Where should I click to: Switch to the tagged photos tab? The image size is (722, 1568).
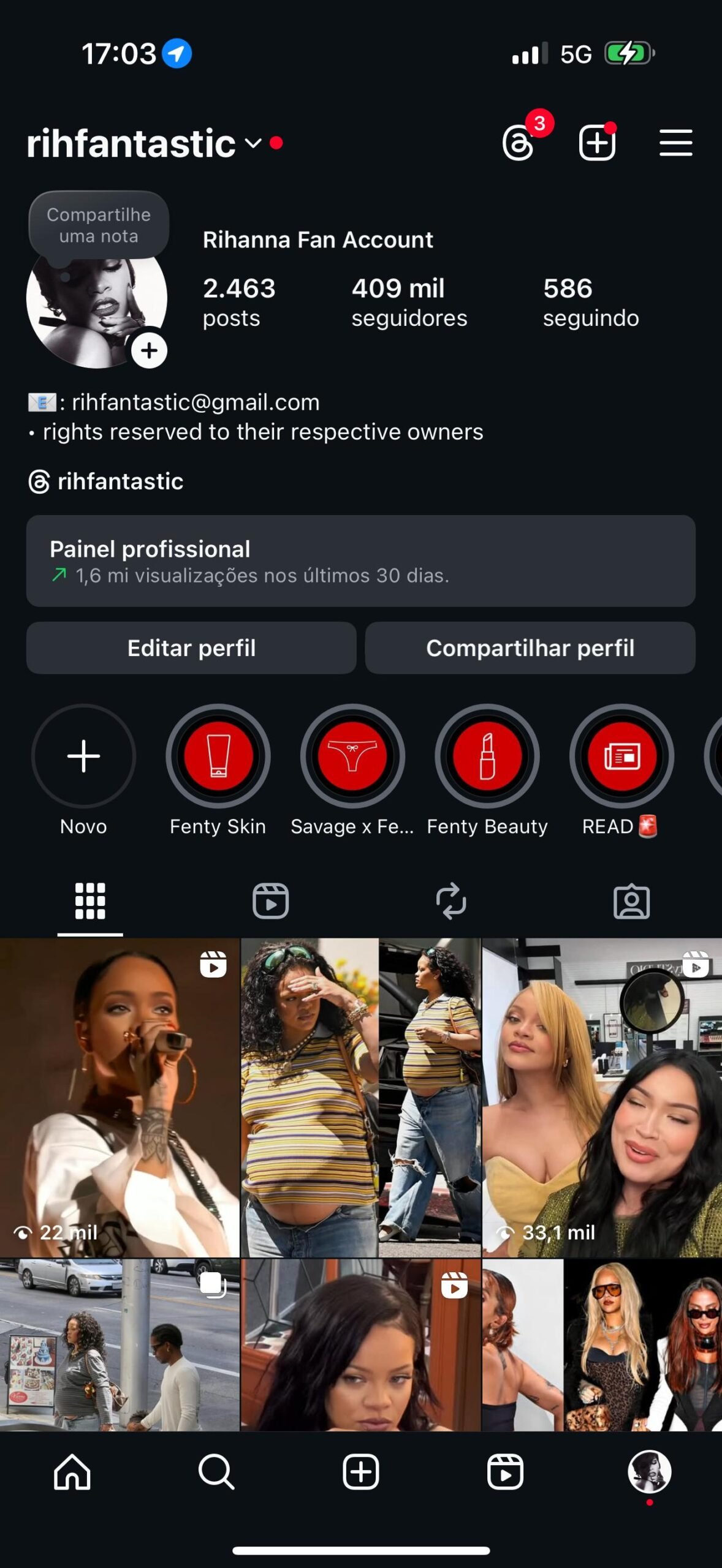coord(631,901)
